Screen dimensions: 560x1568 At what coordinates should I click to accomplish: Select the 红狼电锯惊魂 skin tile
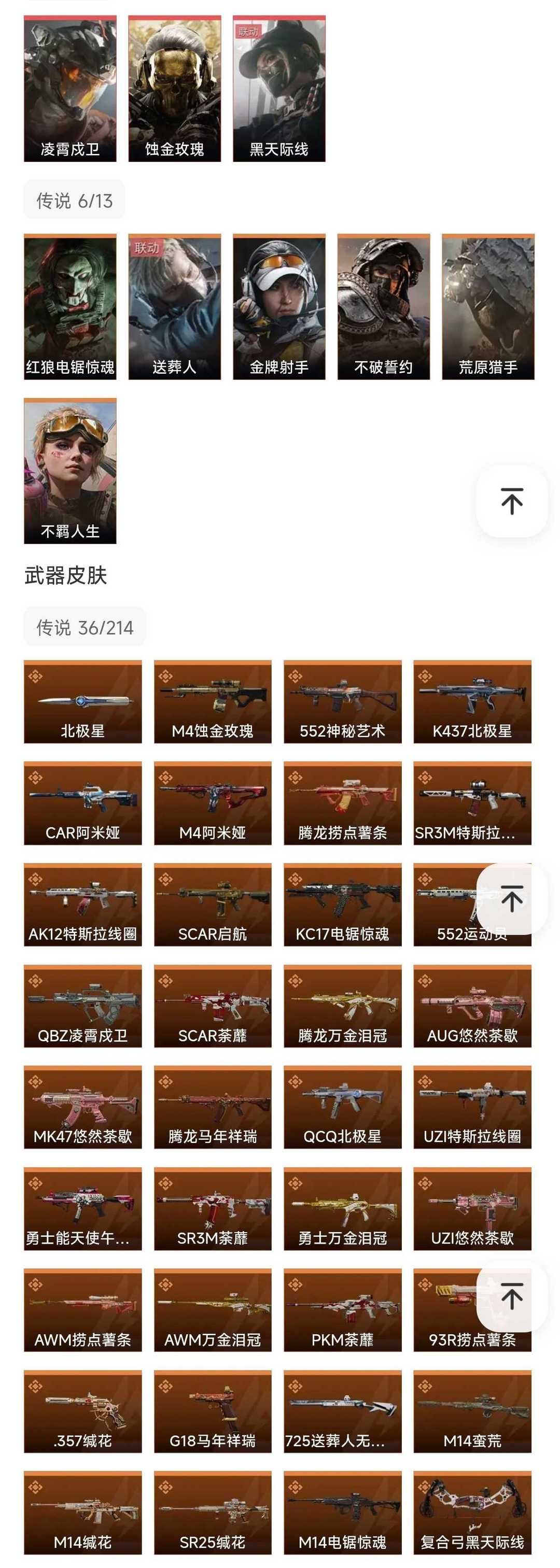click(x=70, y=306)
